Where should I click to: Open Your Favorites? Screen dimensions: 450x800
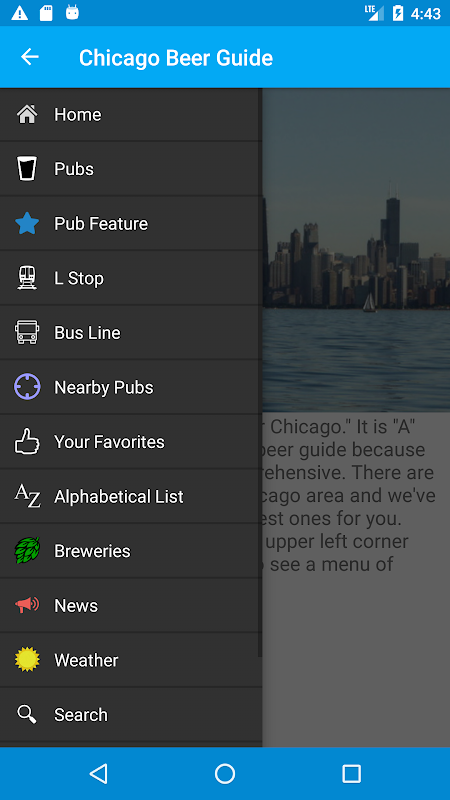coord(131,442)
